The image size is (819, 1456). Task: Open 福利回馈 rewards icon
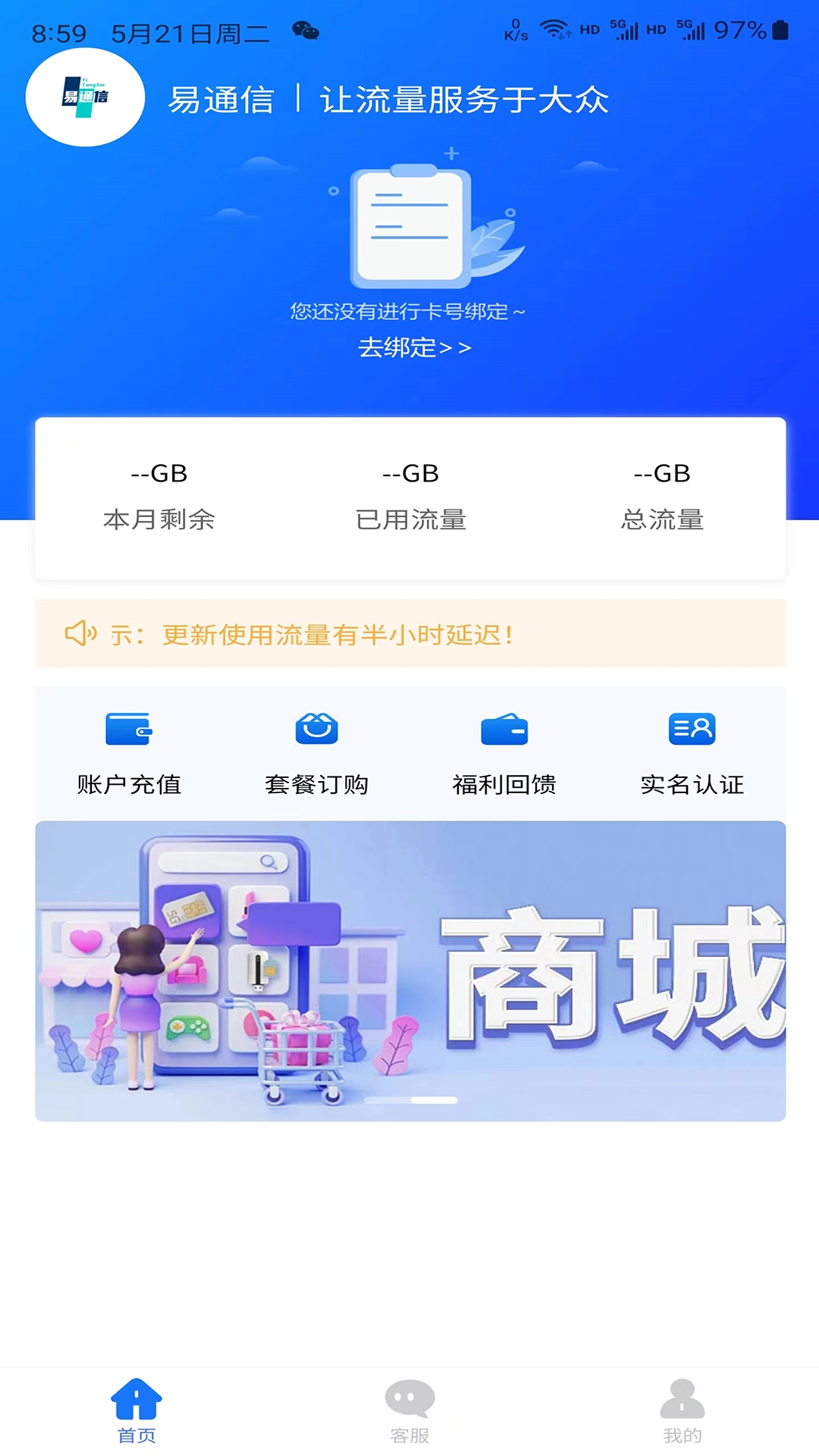(x=504, y=729)
